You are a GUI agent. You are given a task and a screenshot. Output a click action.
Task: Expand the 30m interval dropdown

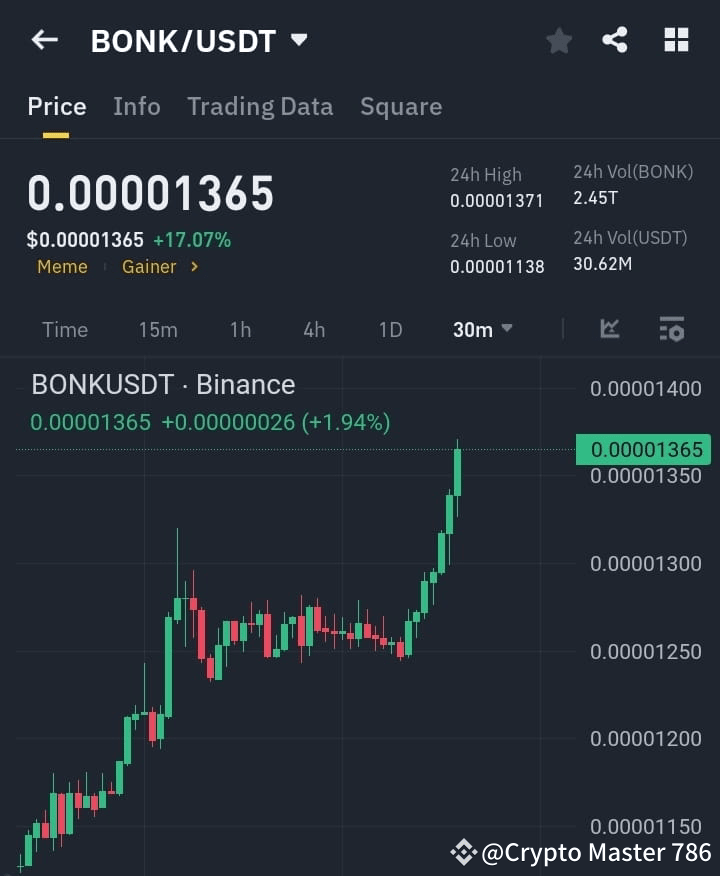(481, 329)
